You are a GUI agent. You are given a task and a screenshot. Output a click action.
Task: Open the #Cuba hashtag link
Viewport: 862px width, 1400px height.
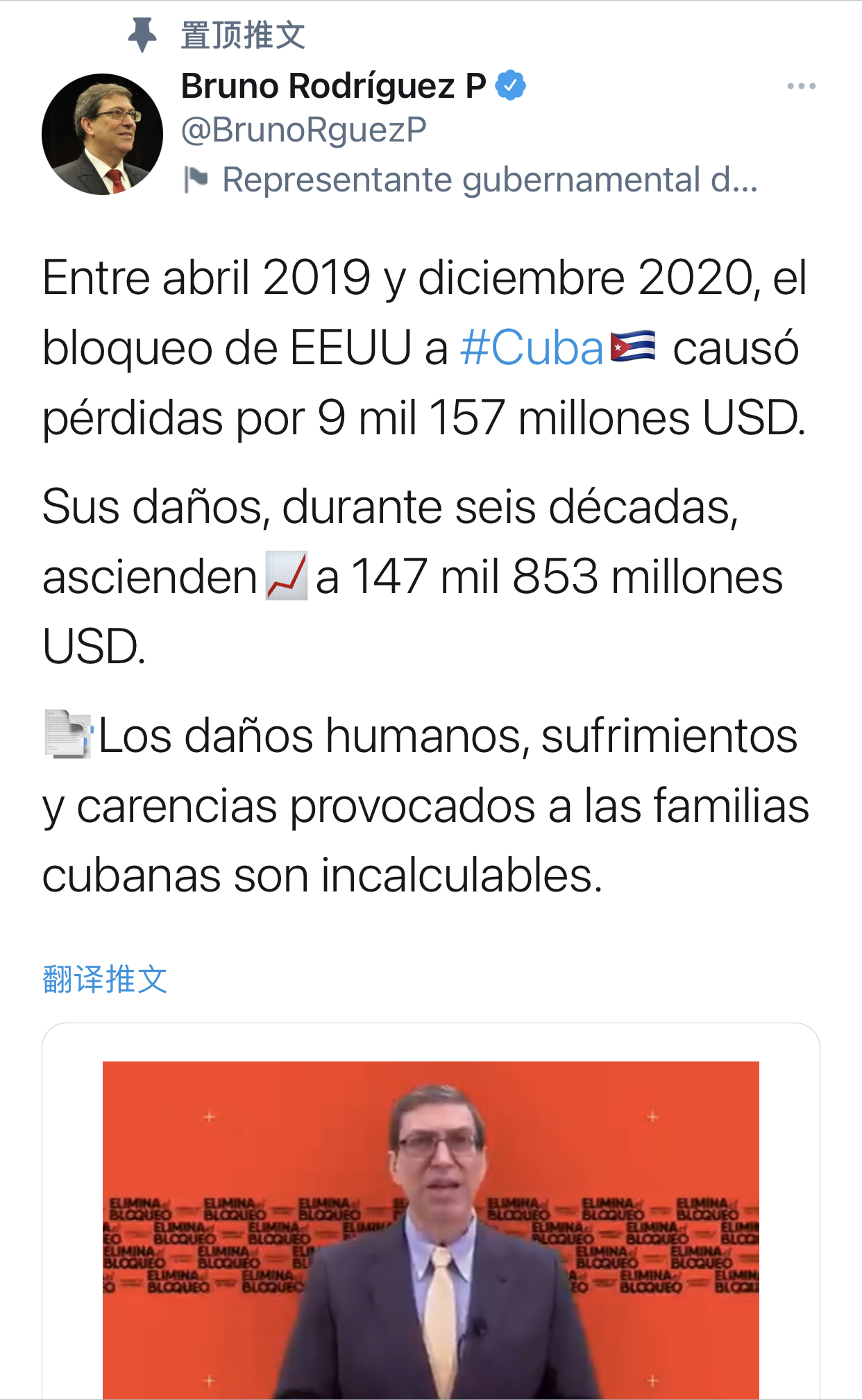click(532, 348)
